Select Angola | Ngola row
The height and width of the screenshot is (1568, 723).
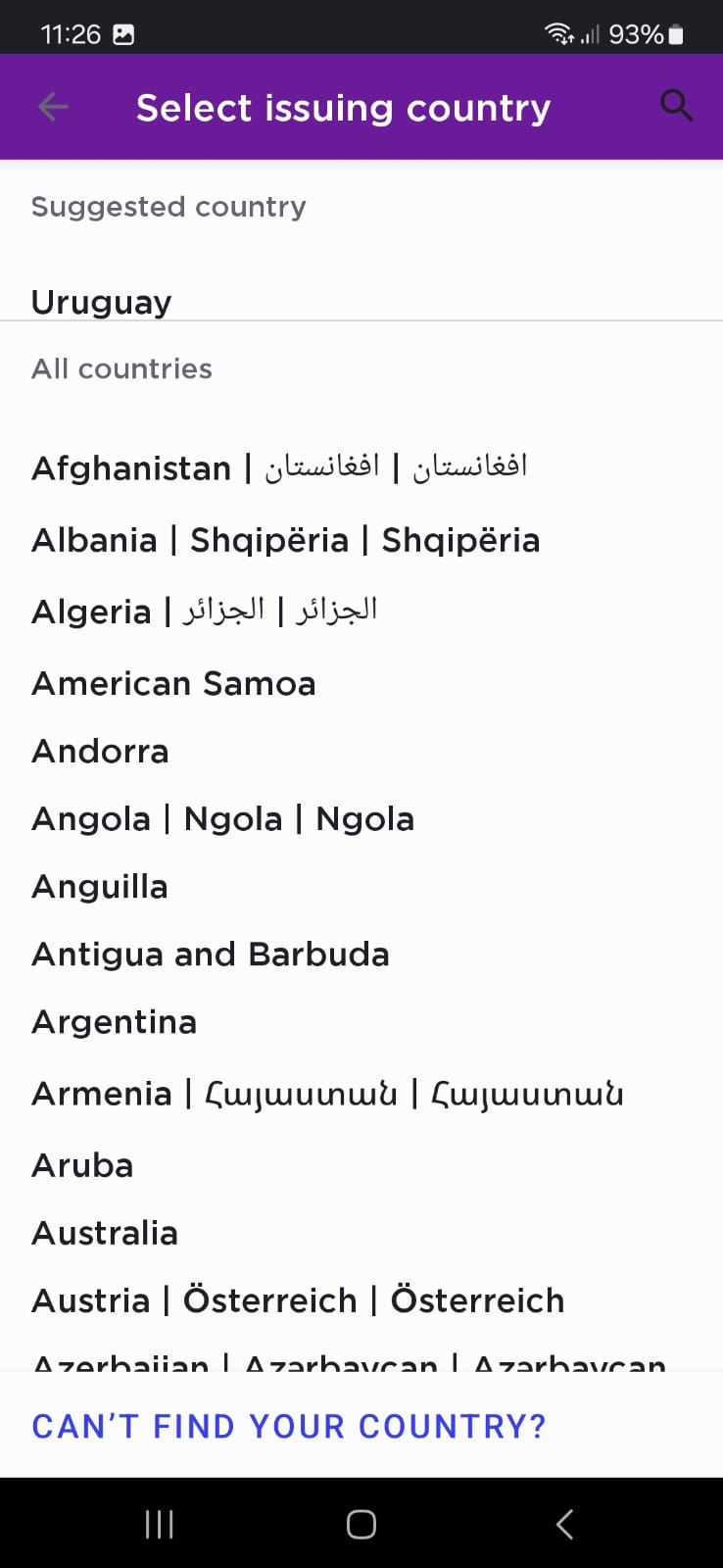[223, 819]
